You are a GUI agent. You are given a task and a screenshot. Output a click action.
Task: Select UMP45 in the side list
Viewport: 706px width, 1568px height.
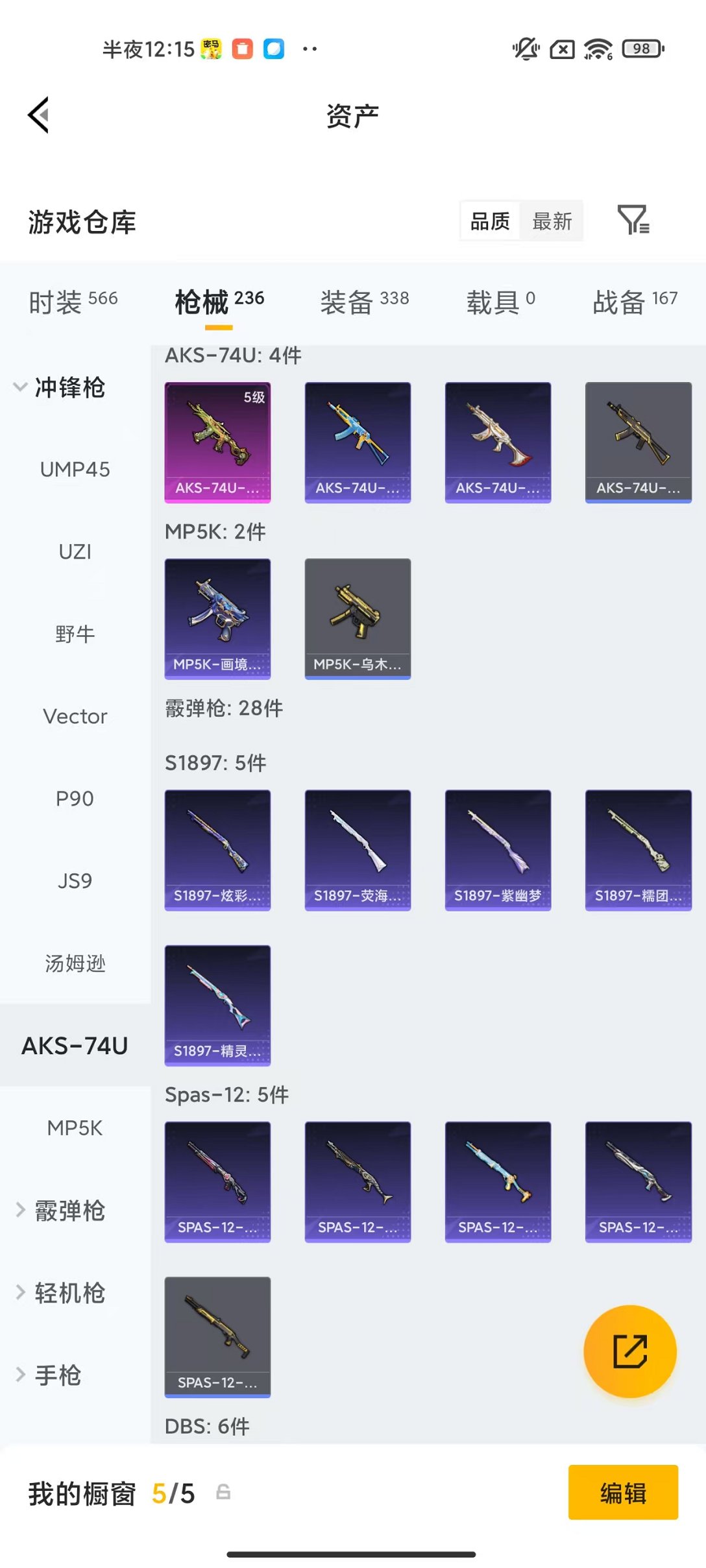coord(75,469)
